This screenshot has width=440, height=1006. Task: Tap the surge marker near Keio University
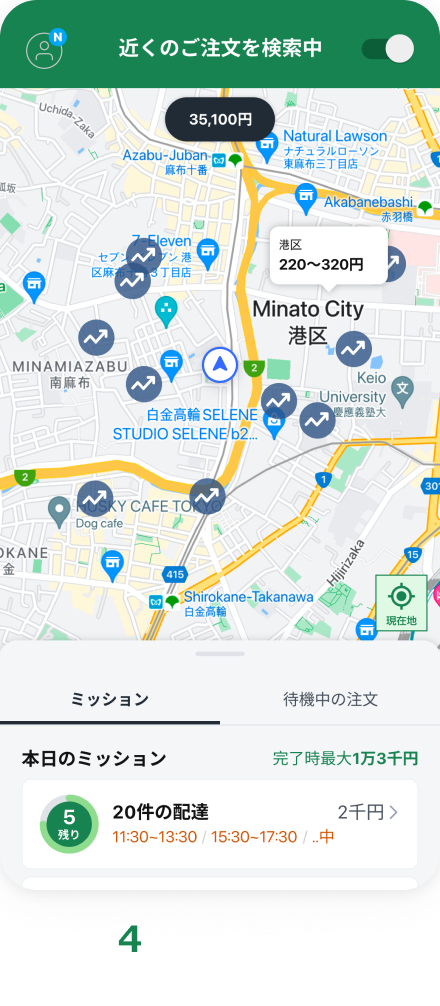354,349
